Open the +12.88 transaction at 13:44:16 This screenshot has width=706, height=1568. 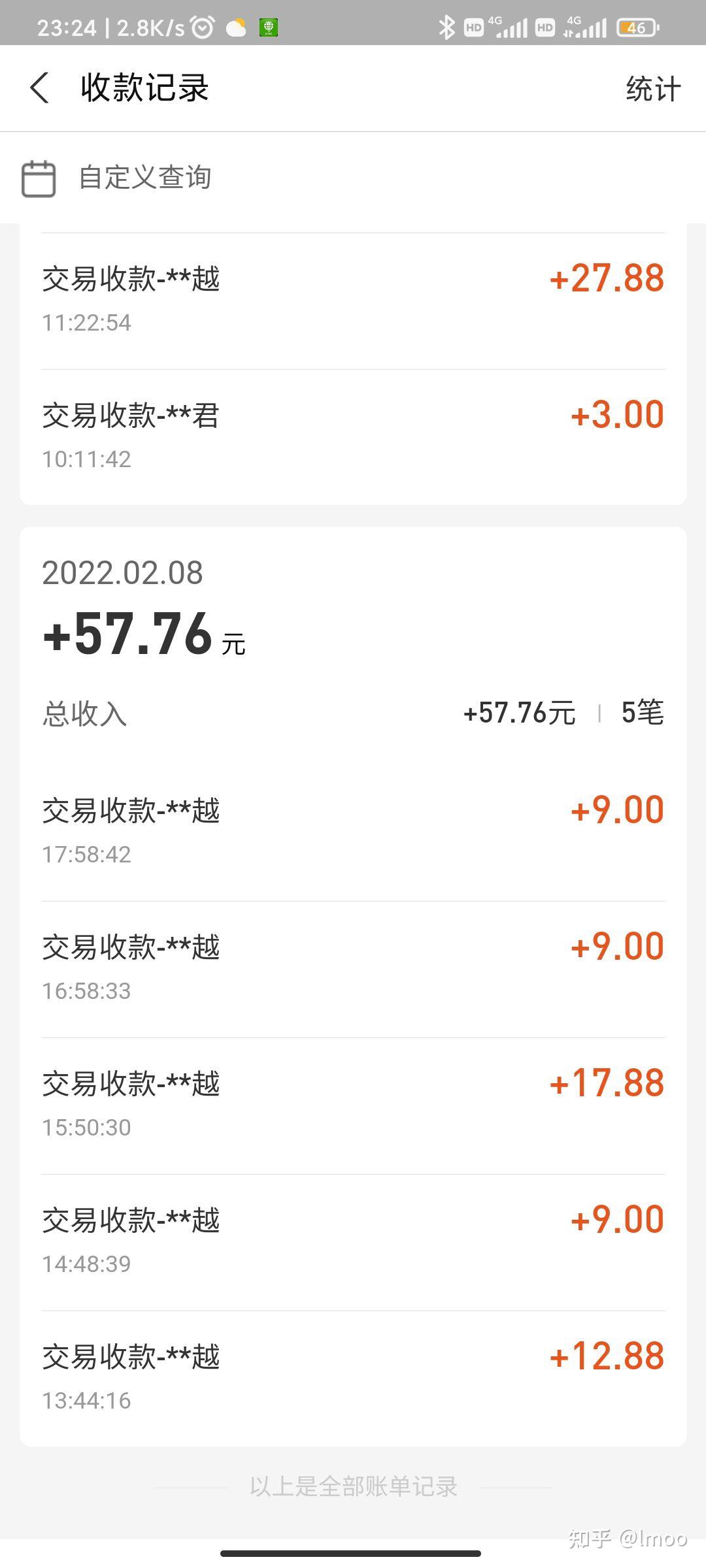click(x=353, y=1377)
